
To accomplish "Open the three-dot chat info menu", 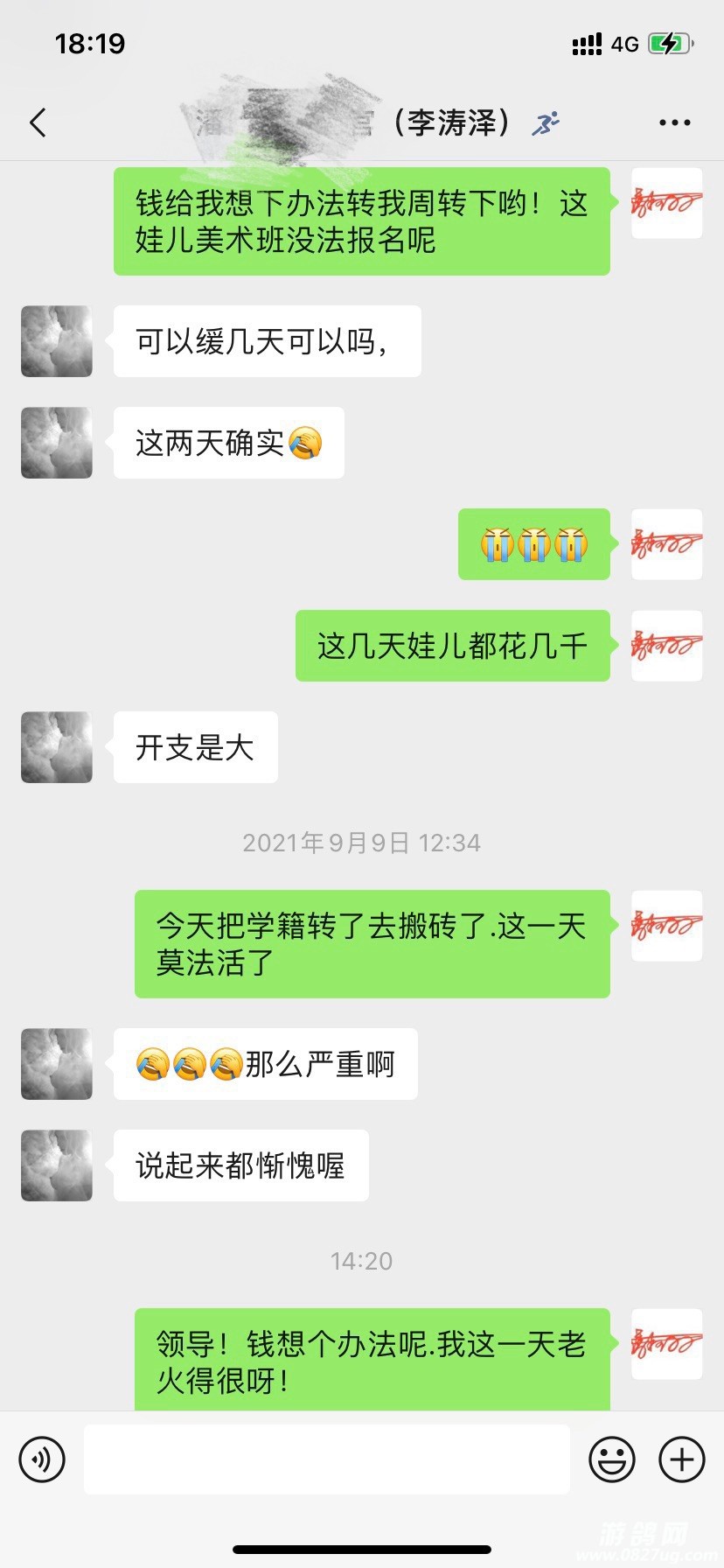I will (674, 122).
